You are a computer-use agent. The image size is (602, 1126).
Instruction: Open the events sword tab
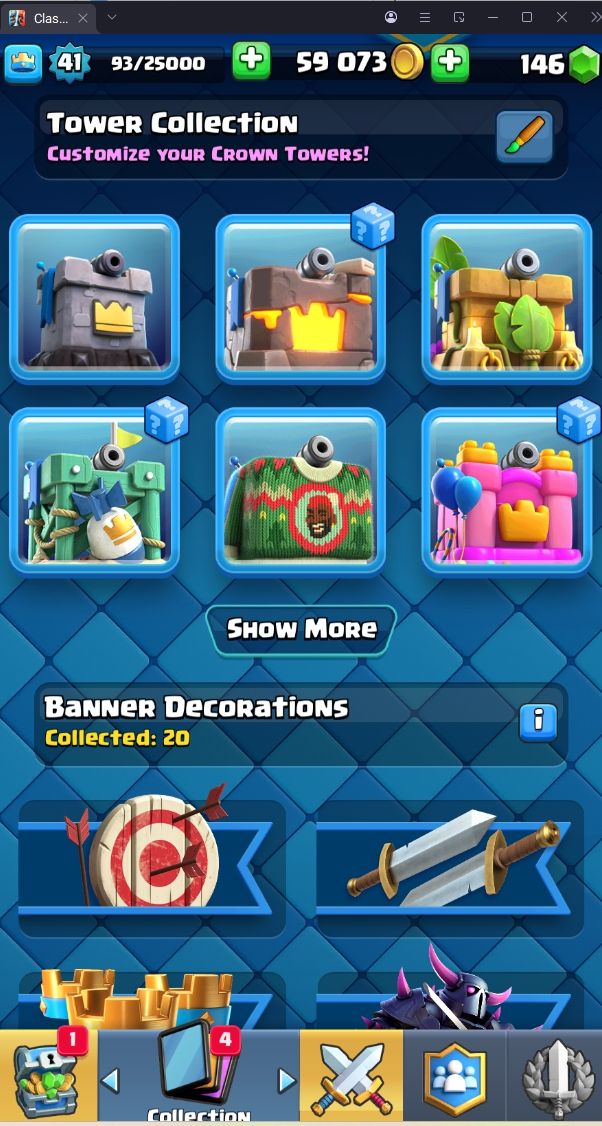(556, 1078)
